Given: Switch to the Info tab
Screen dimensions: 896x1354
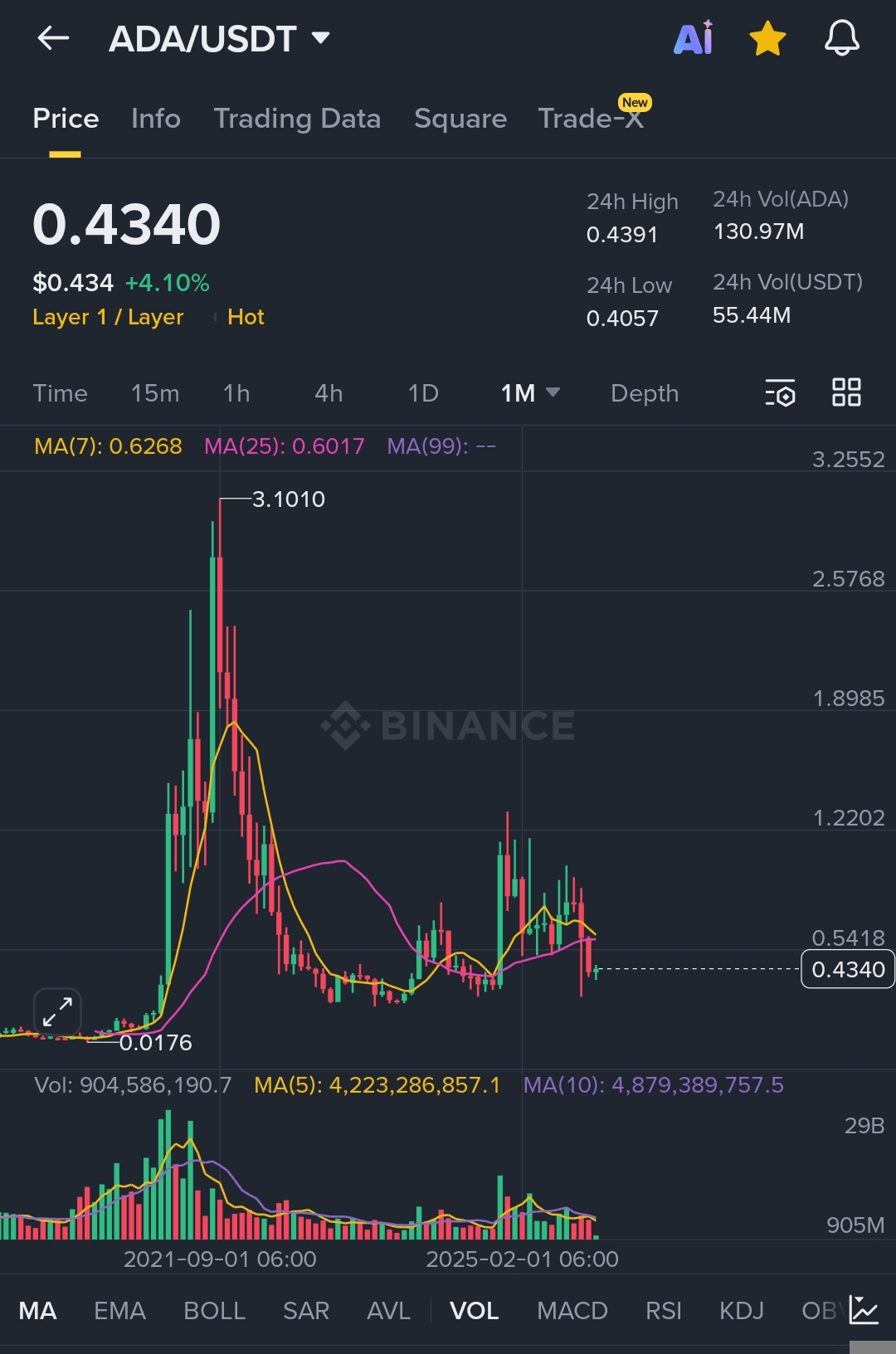Looking at the screenshot, I should [x=155, y=119].
